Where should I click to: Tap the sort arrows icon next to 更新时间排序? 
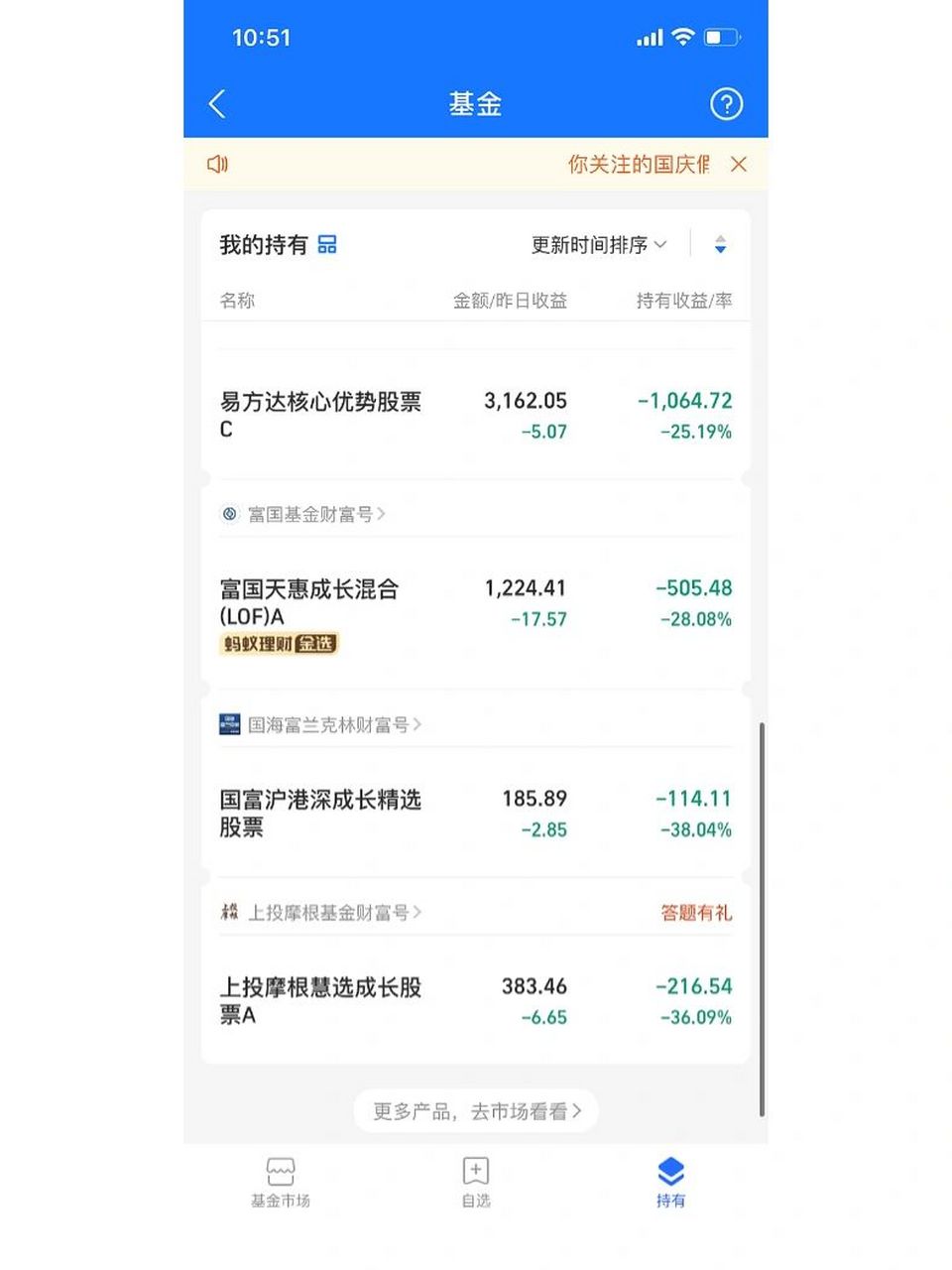[x=720, y=244]
